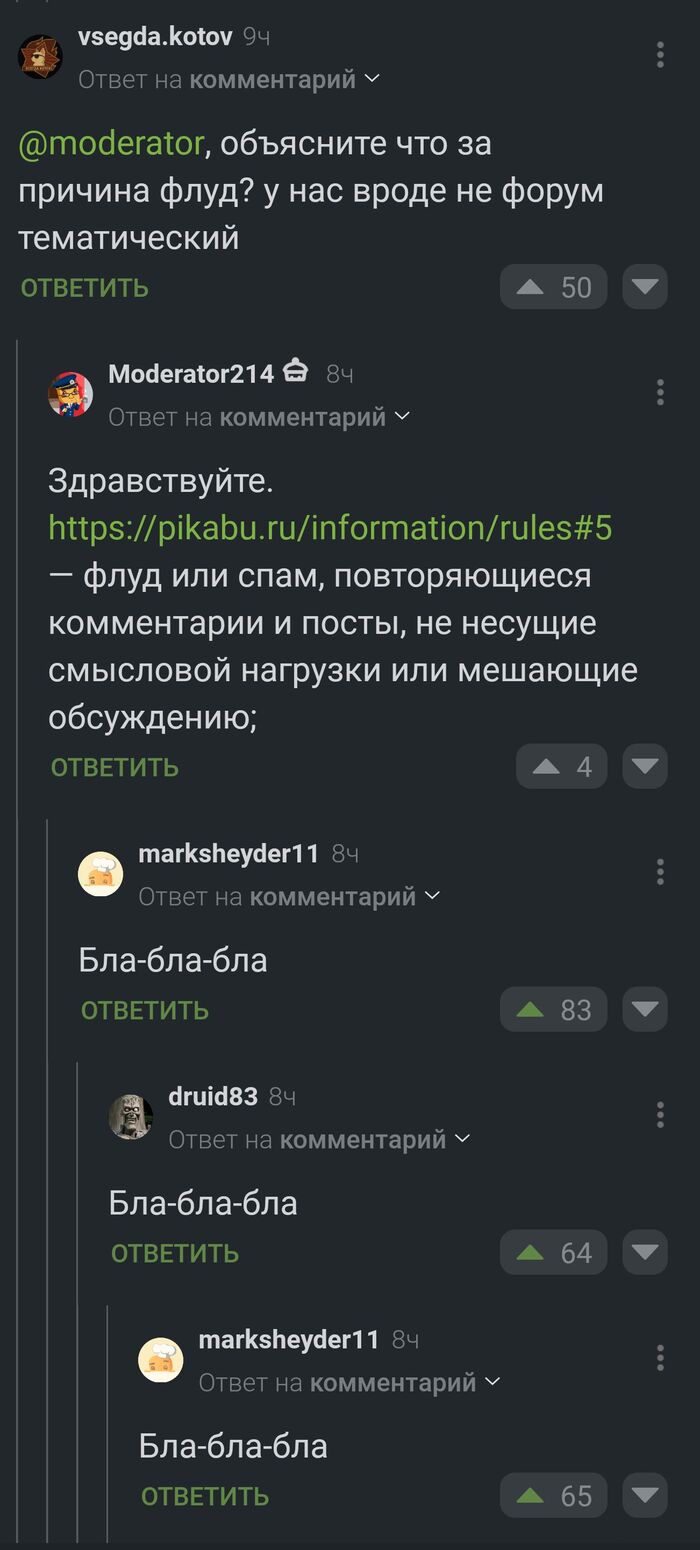Image resolution: width=700 pixels, height=1550 pixels.
Task: Open the @moderator mention
Action: point(111,144)
